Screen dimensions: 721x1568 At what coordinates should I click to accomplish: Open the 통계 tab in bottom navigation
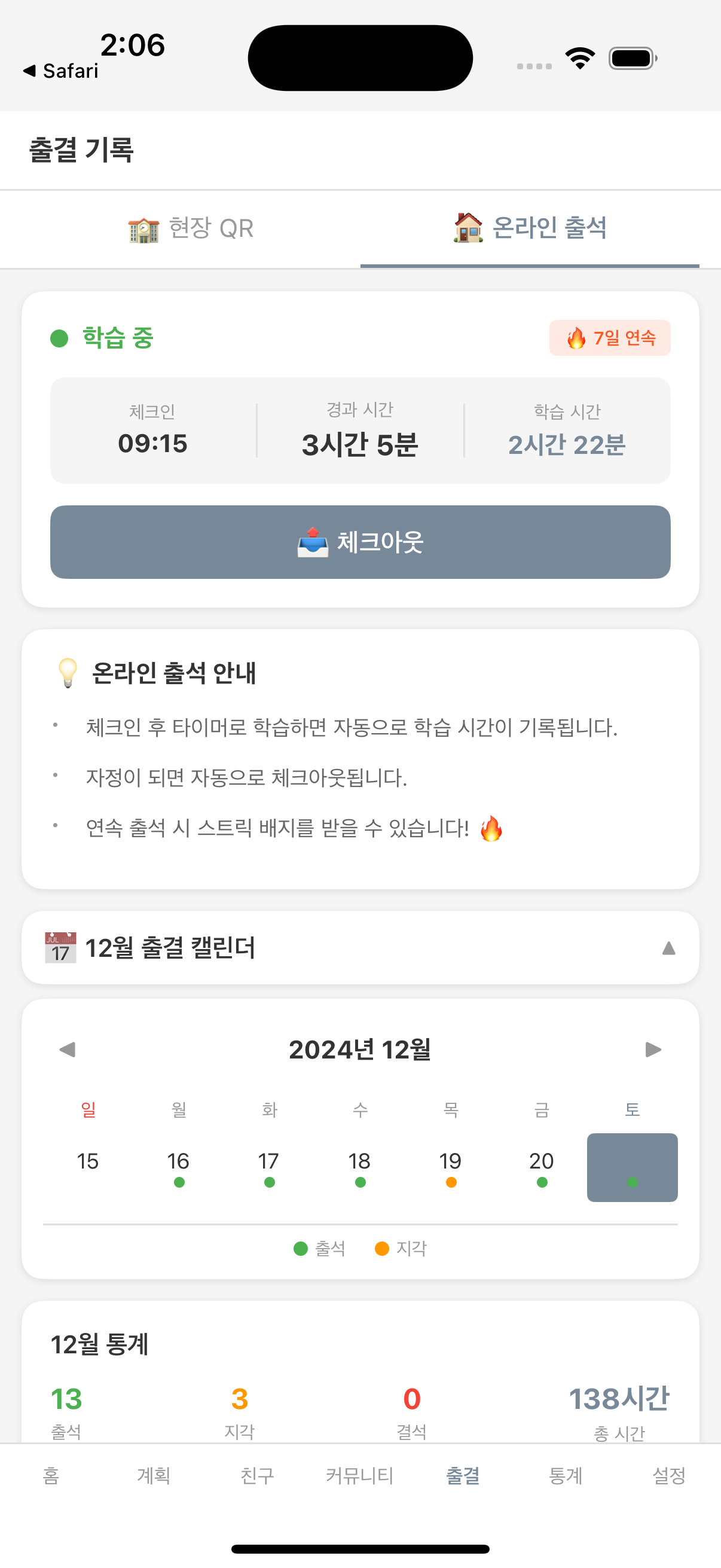coord(566,1475)
